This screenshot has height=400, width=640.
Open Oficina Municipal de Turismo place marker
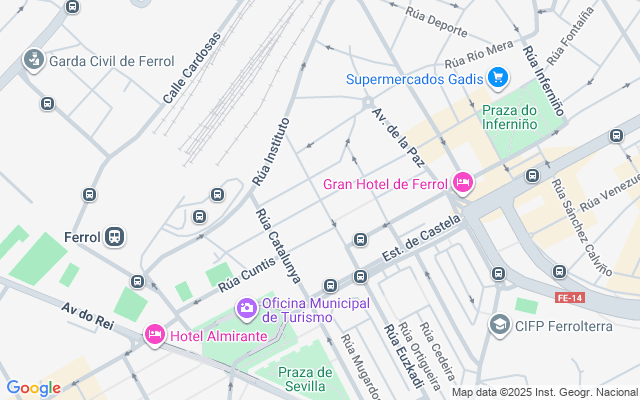[245, 307]
